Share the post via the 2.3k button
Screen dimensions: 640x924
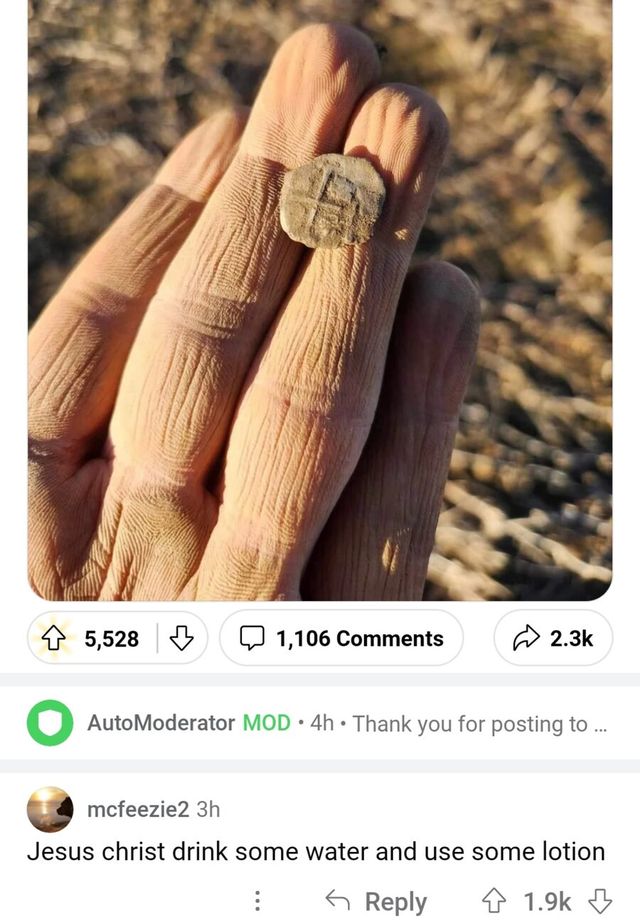[553, 638]
